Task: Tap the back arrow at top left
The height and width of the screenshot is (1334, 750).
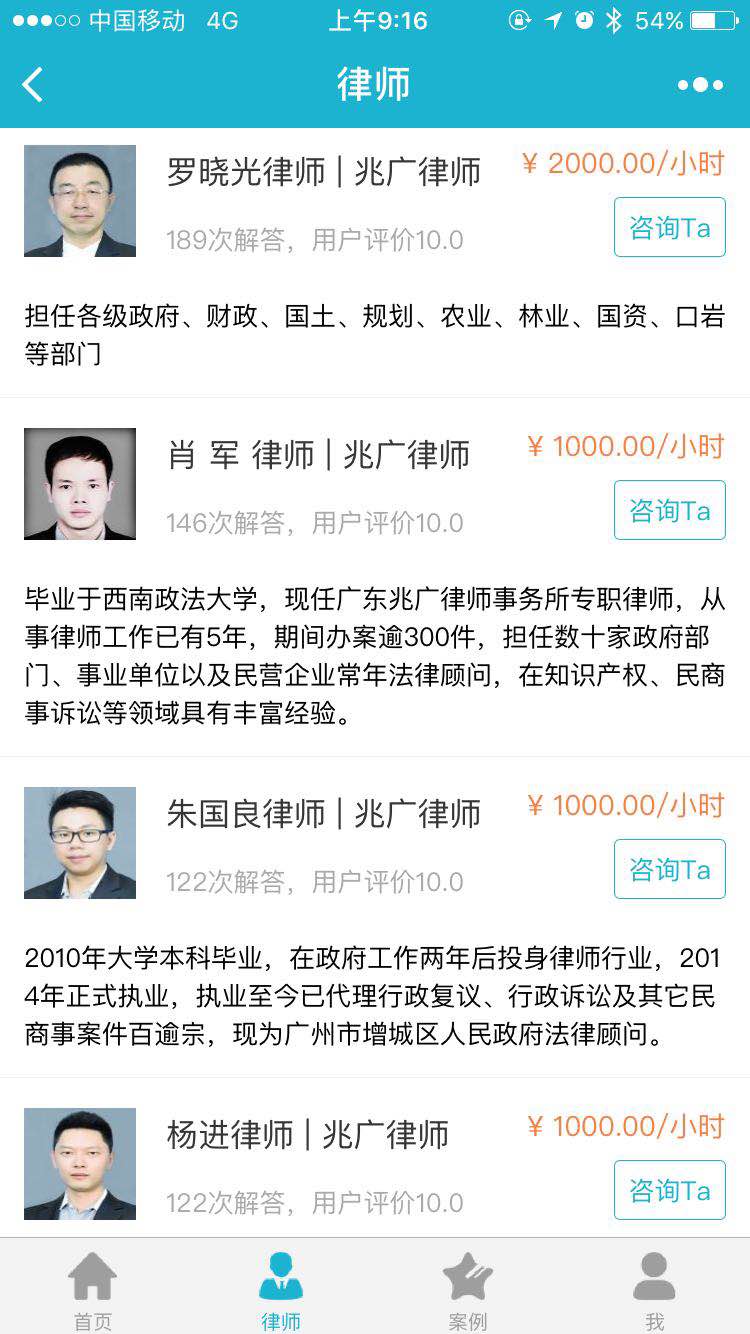Action: pyautogui.click(x=32, y=84)
